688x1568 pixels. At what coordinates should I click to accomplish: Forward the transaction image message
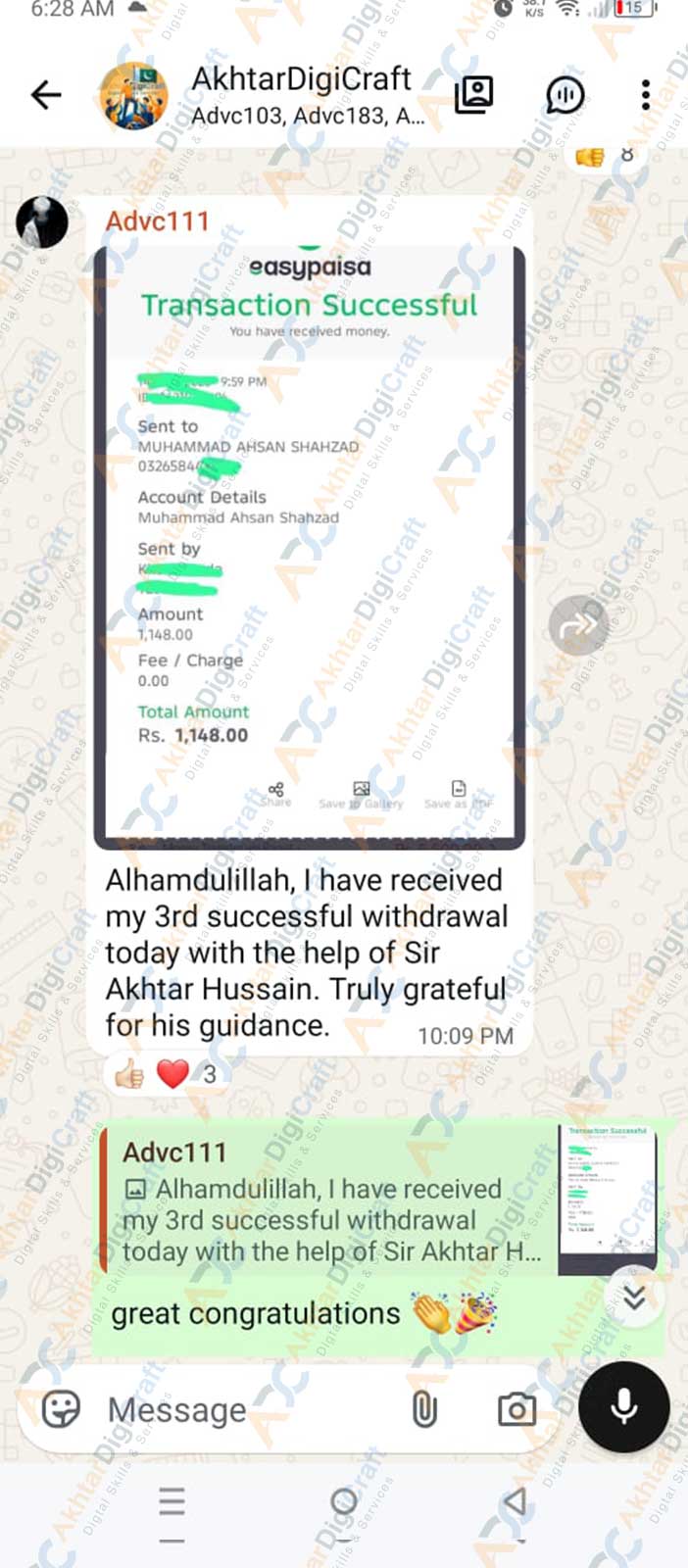pyautogui.click(x=578, y=625)
